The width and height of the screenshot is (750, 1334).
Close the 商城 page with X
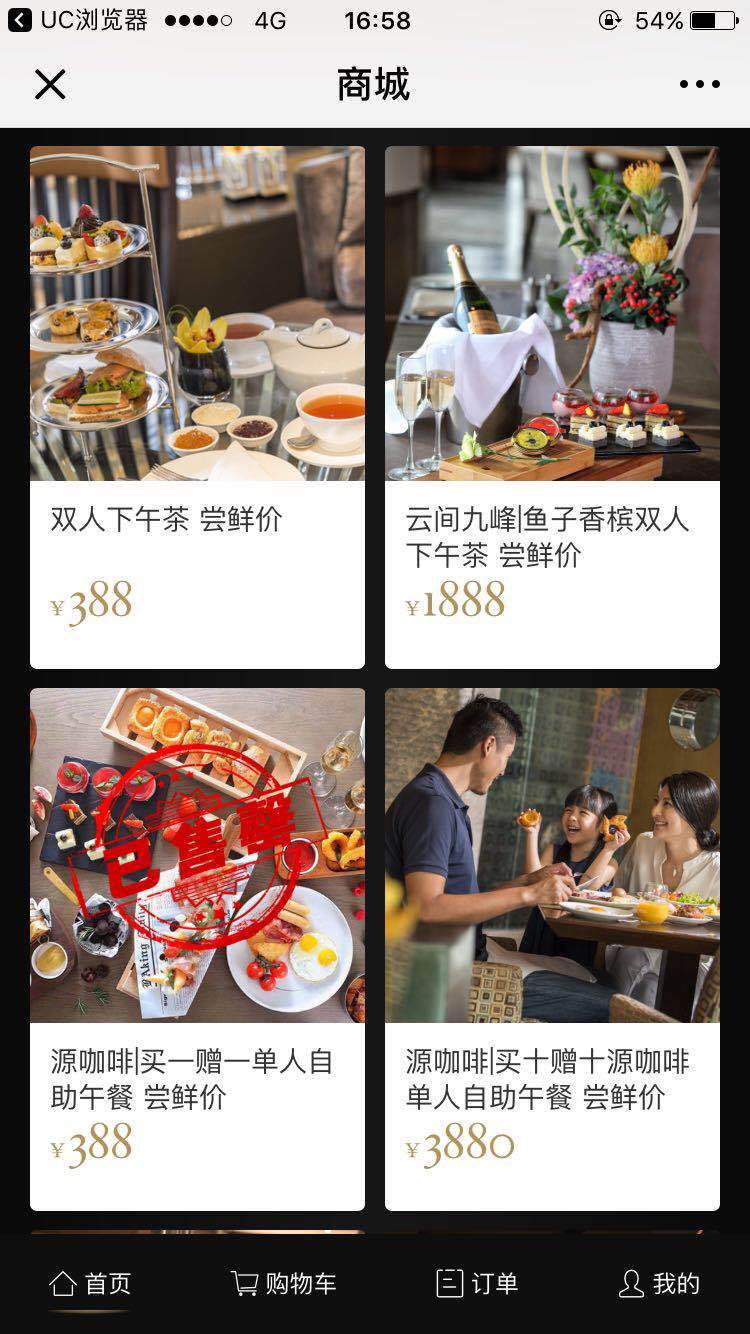coord(49,85)
